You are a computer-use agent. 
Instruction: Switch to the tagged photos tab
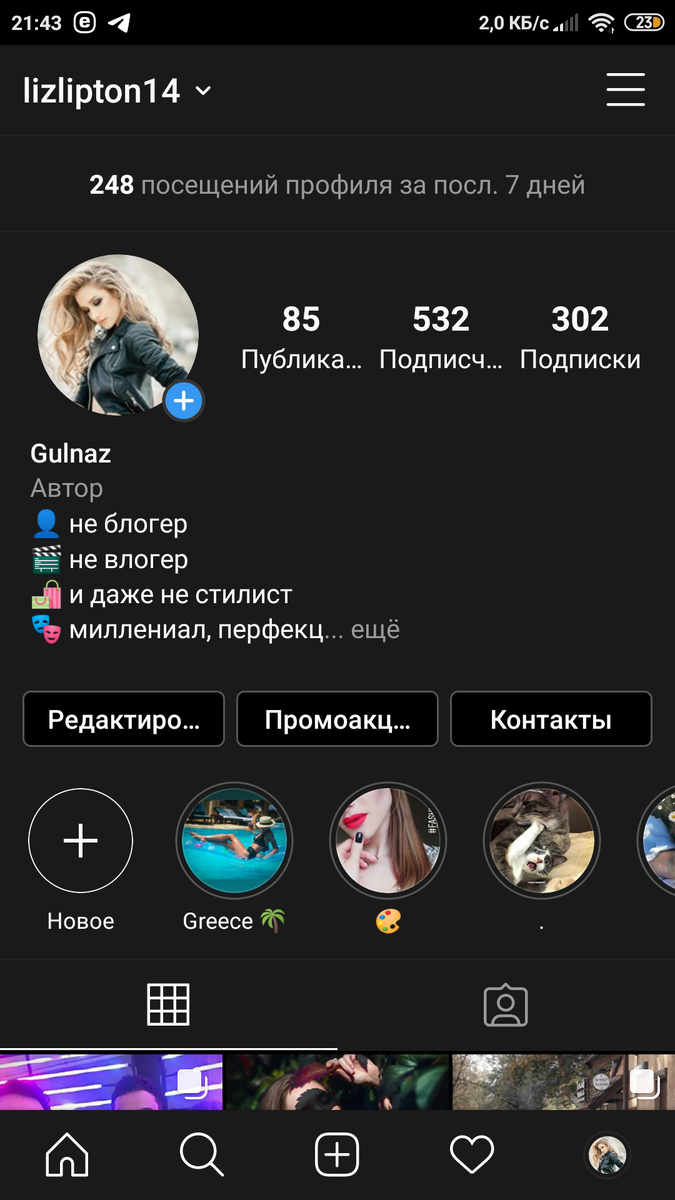point(505,1005)
